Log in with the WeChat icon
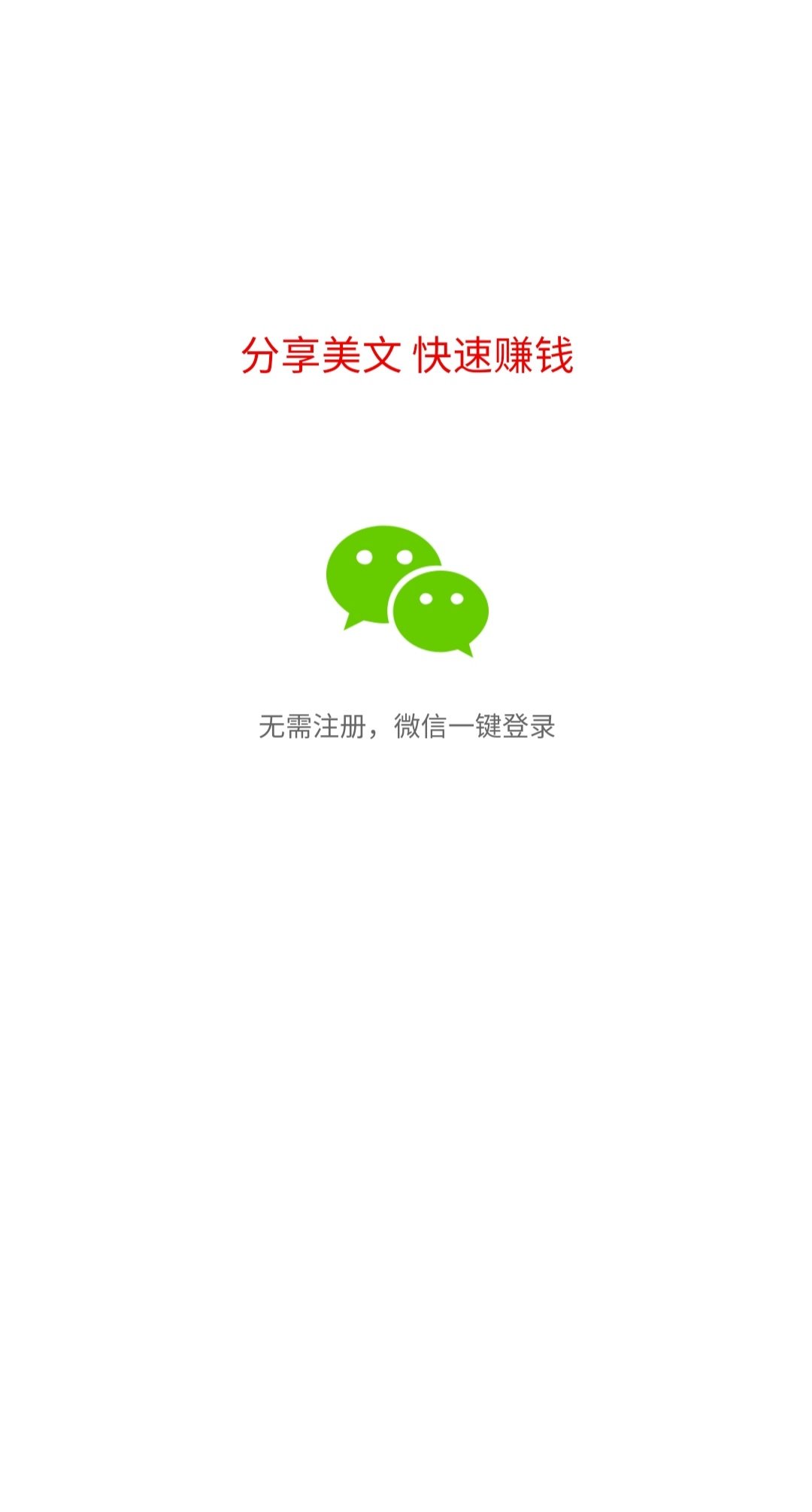Image resolution: width=812 pixels, height=1512 pixels. pyautogui.click(x=407, y=590)
